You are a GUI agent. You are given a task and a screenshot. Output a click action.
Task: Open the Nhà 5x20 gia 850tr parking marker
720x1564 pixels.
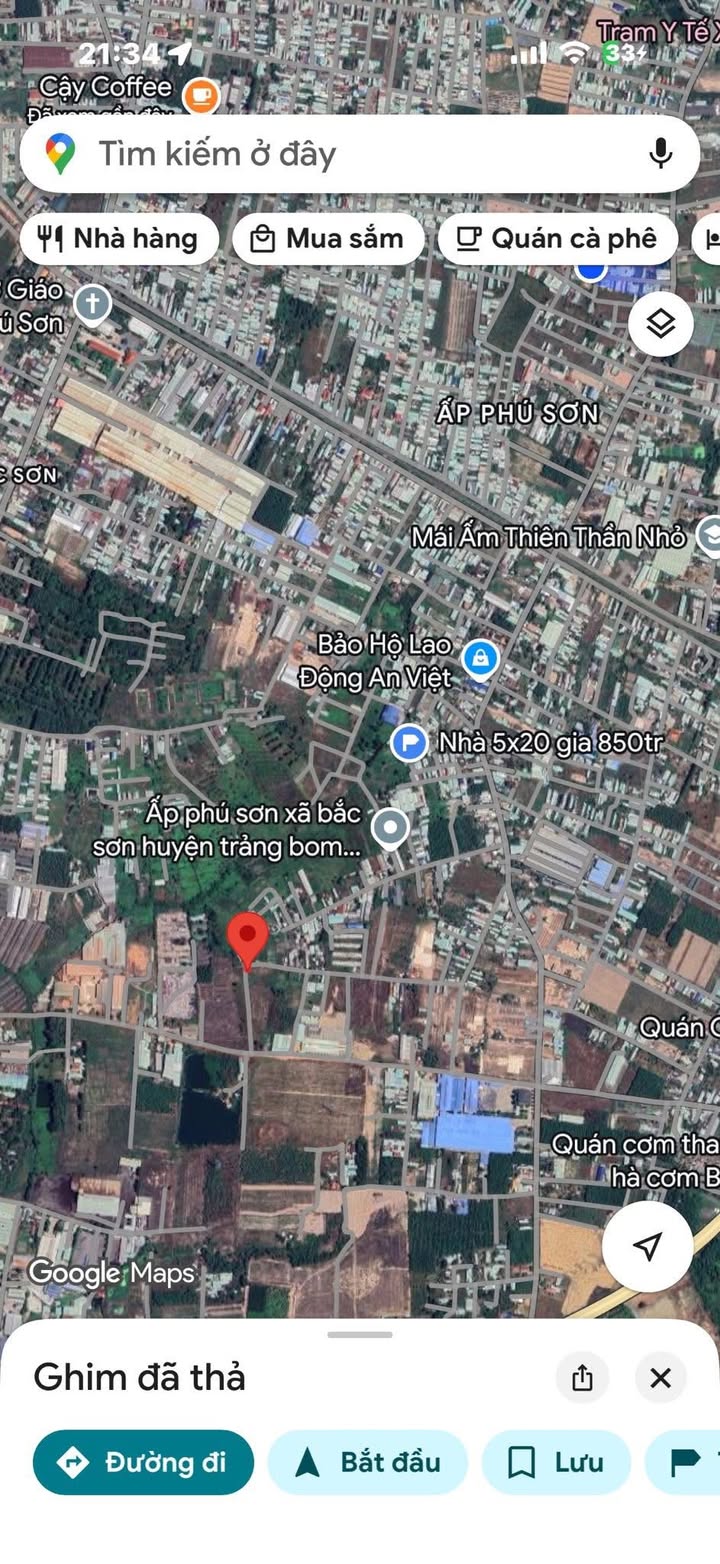[408, 743]
